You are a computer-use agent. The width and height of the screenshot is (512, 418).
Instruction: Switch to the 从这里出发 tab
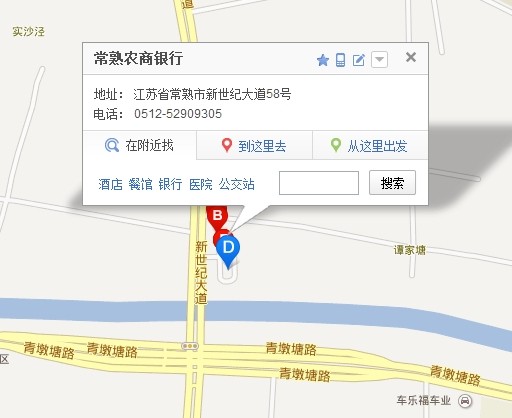[x=370, y=145]
